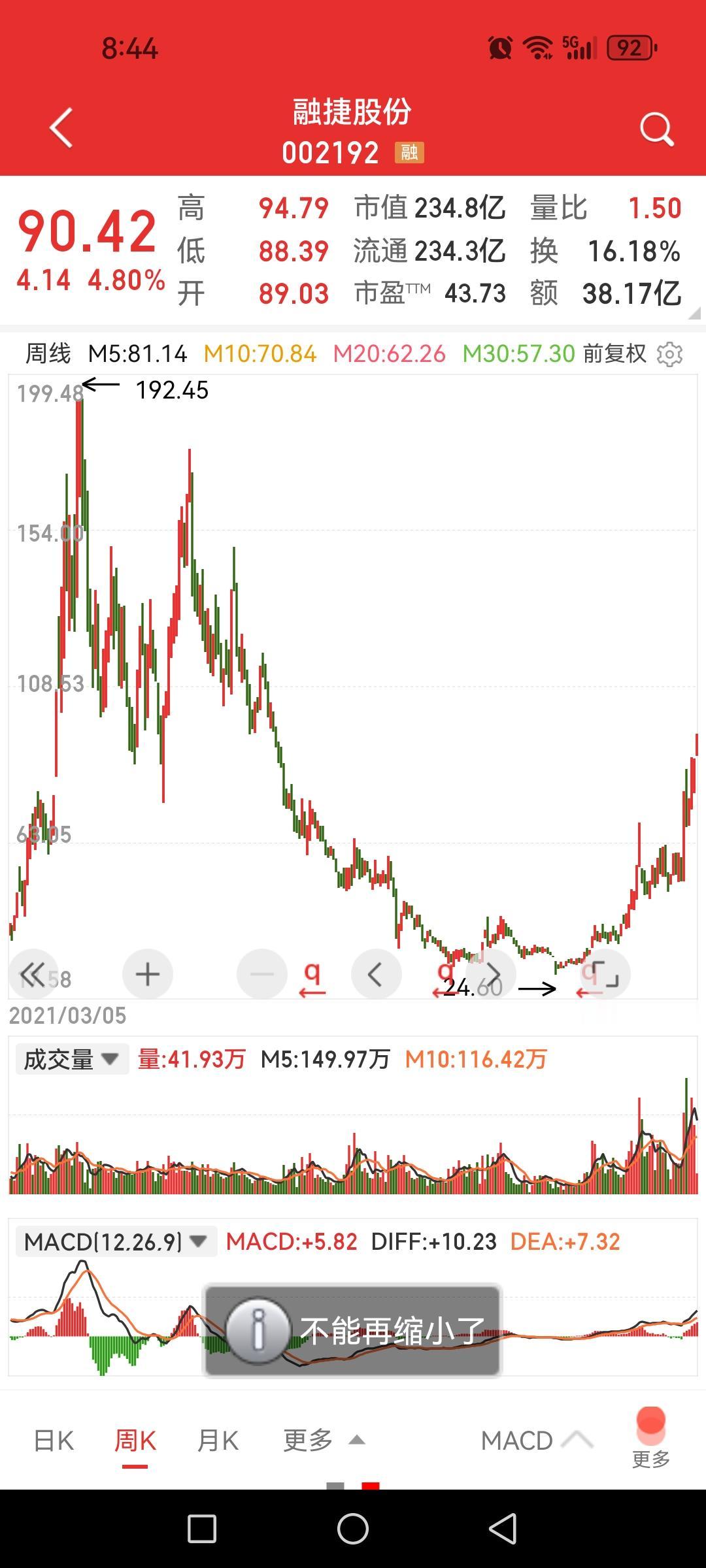Zoom out with the minus icon
Image resolution: width=706 pixels, height=1568 pixels.
coord(261,973)
